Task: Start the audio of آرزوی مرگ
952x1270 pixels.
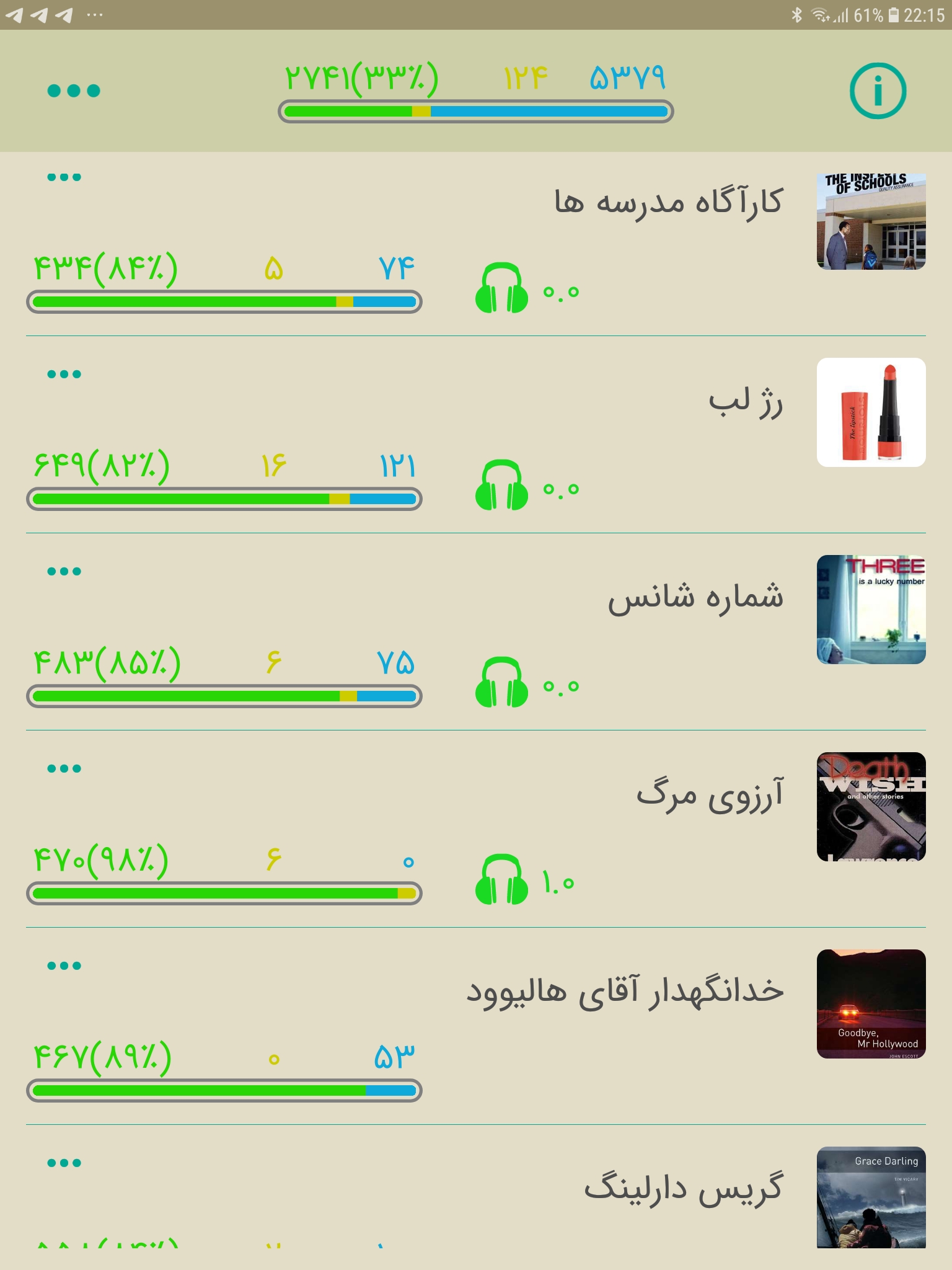Action: point(501,880)
